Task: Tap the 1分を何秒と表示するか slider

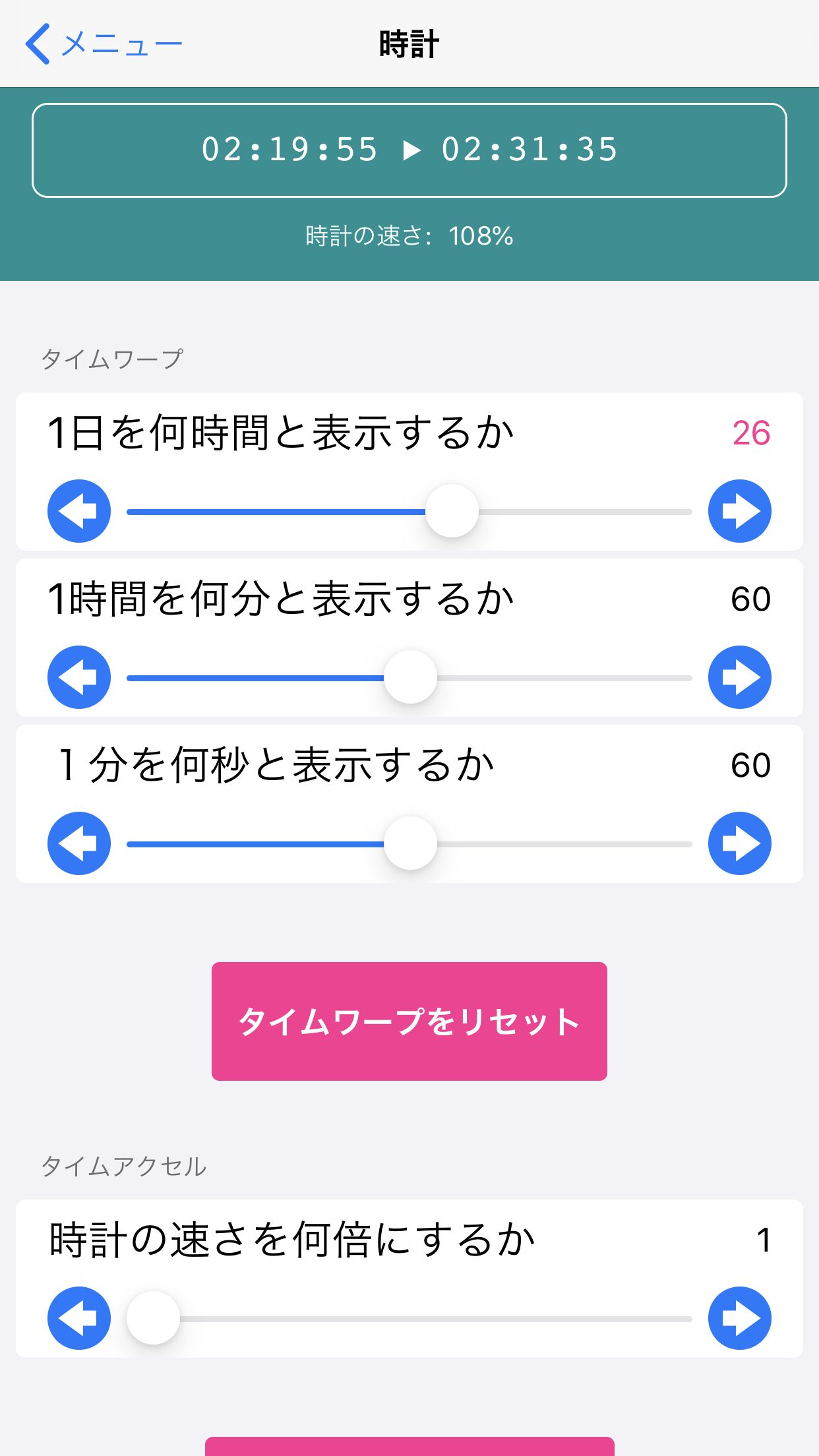Action: [x=409, y=843]
